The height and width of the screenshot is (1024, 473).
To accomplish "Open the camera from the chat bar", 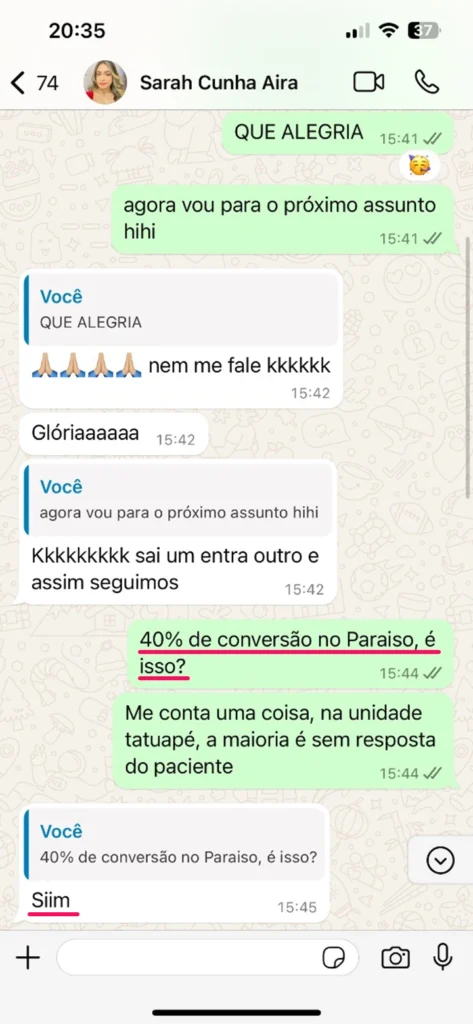I will 395,958.
